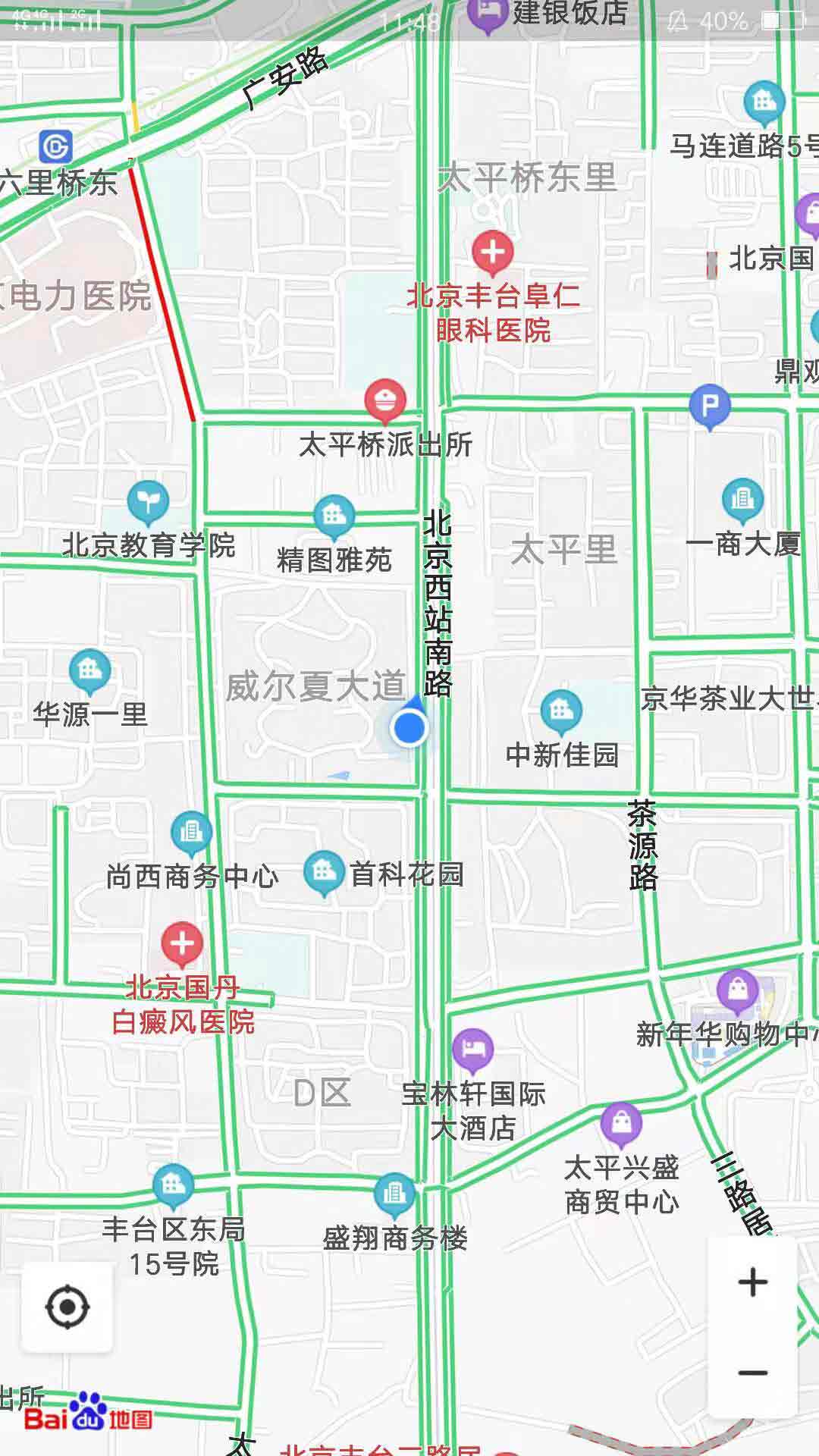Open the 新年华购物中心 shopping pin
The image size is (819, 1456).
click(737, 990)
